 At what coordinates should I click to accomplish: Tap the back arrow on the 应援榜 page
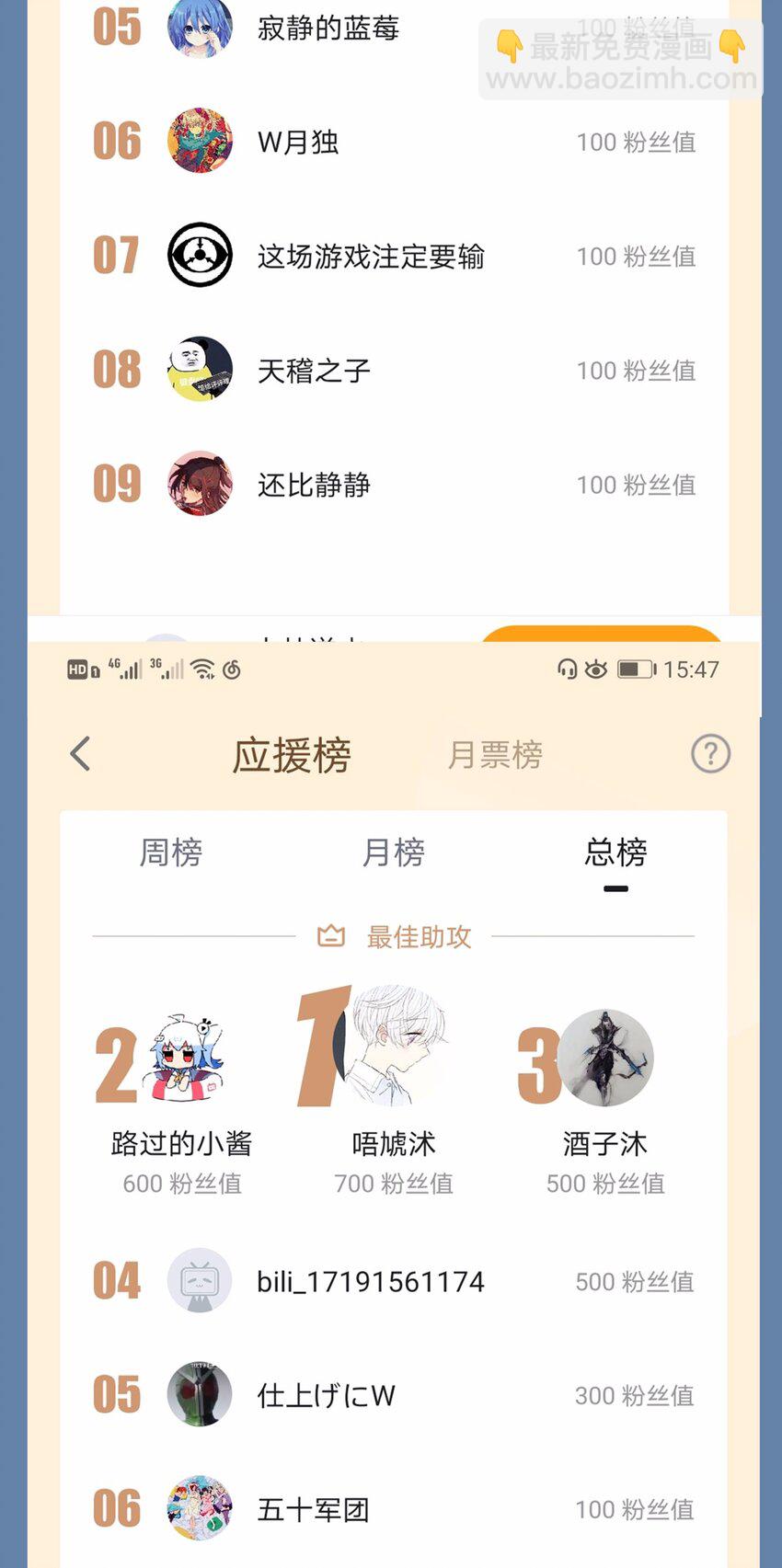click(x=79, y=752)
